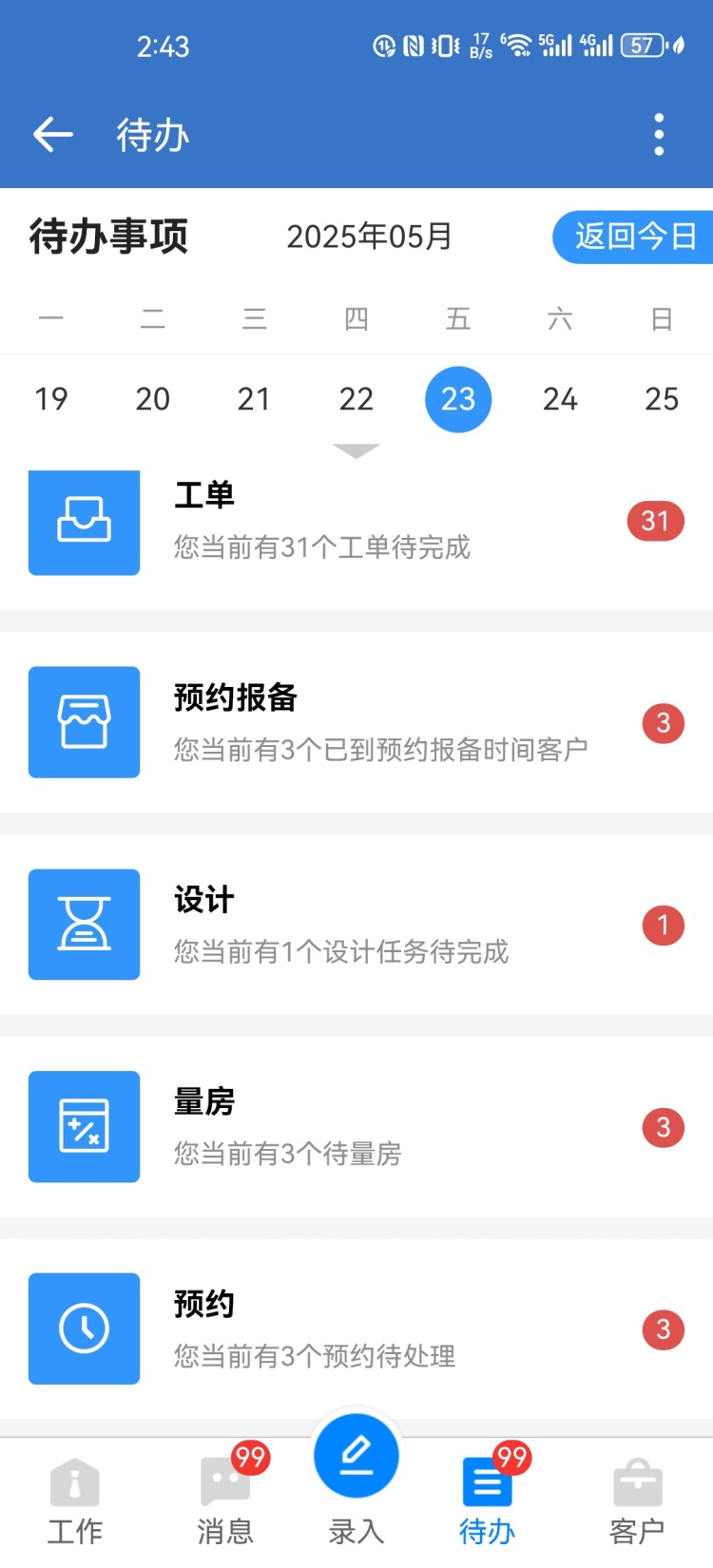713x1568 pixels.
Task: Select date 25 in the calendar
Action: coord(662,399)
